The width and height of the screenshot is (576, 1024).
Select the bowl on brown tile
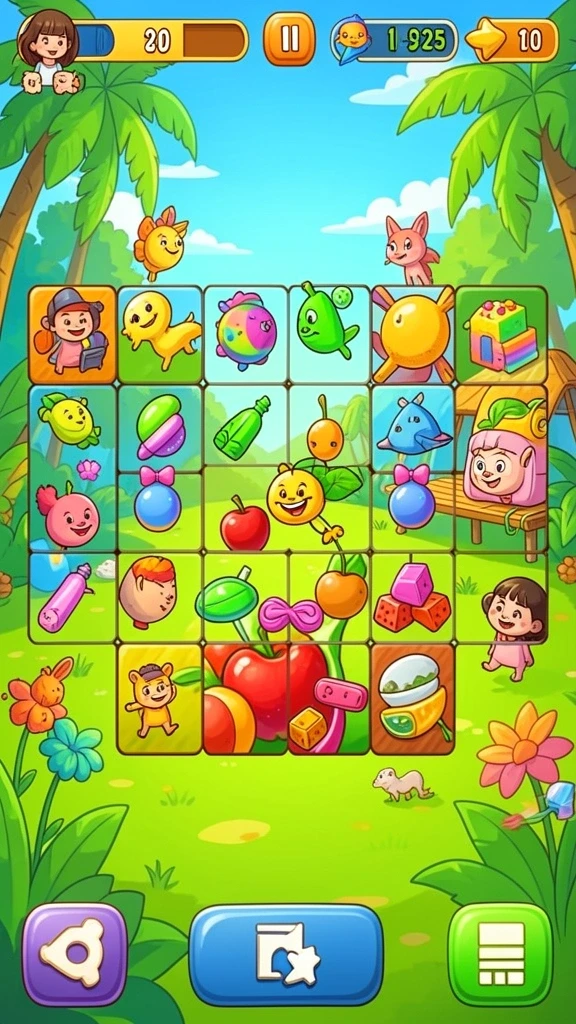[x=413, y=698]
